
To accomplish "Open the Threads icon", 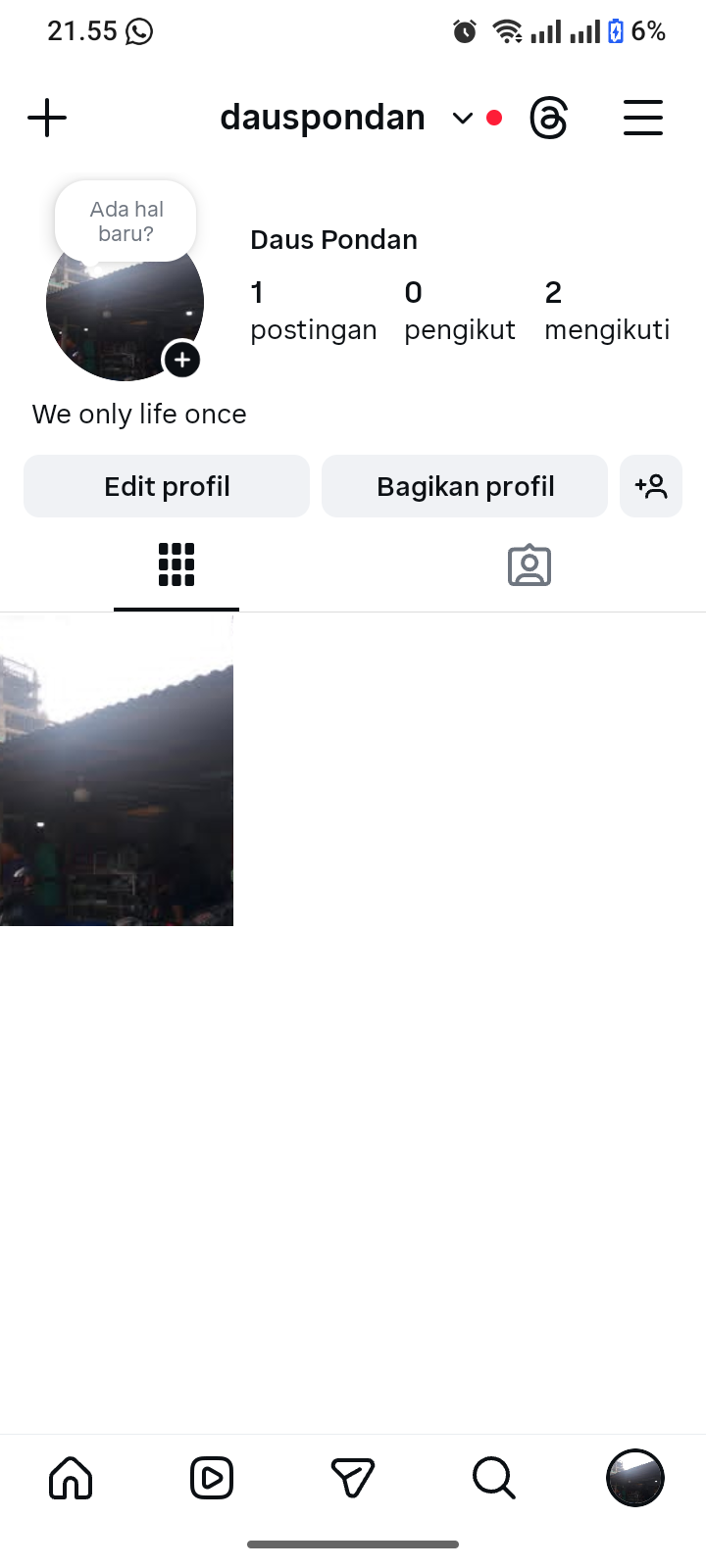I will [548, 119].
